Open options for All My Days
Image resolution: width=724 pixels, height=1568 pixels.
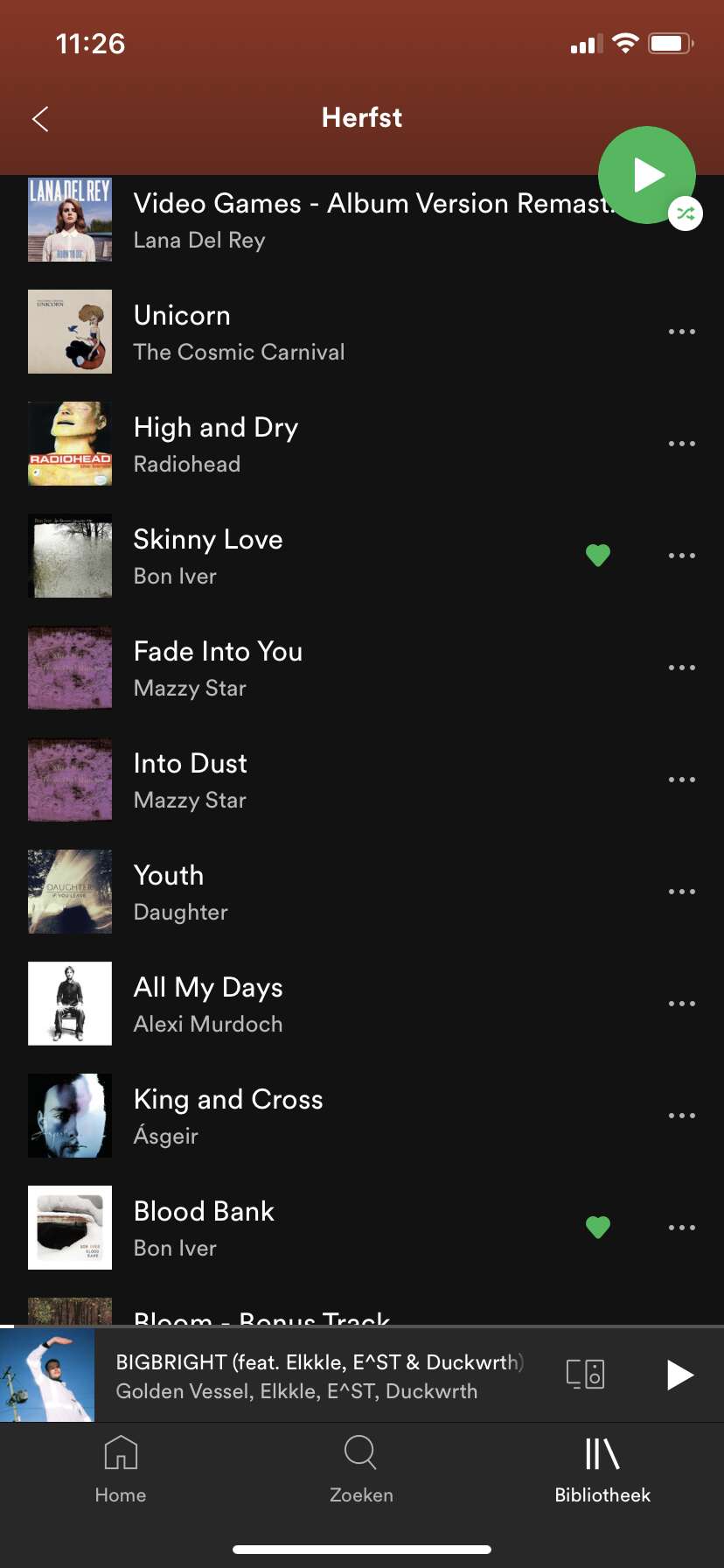(x=681, y=1004)
